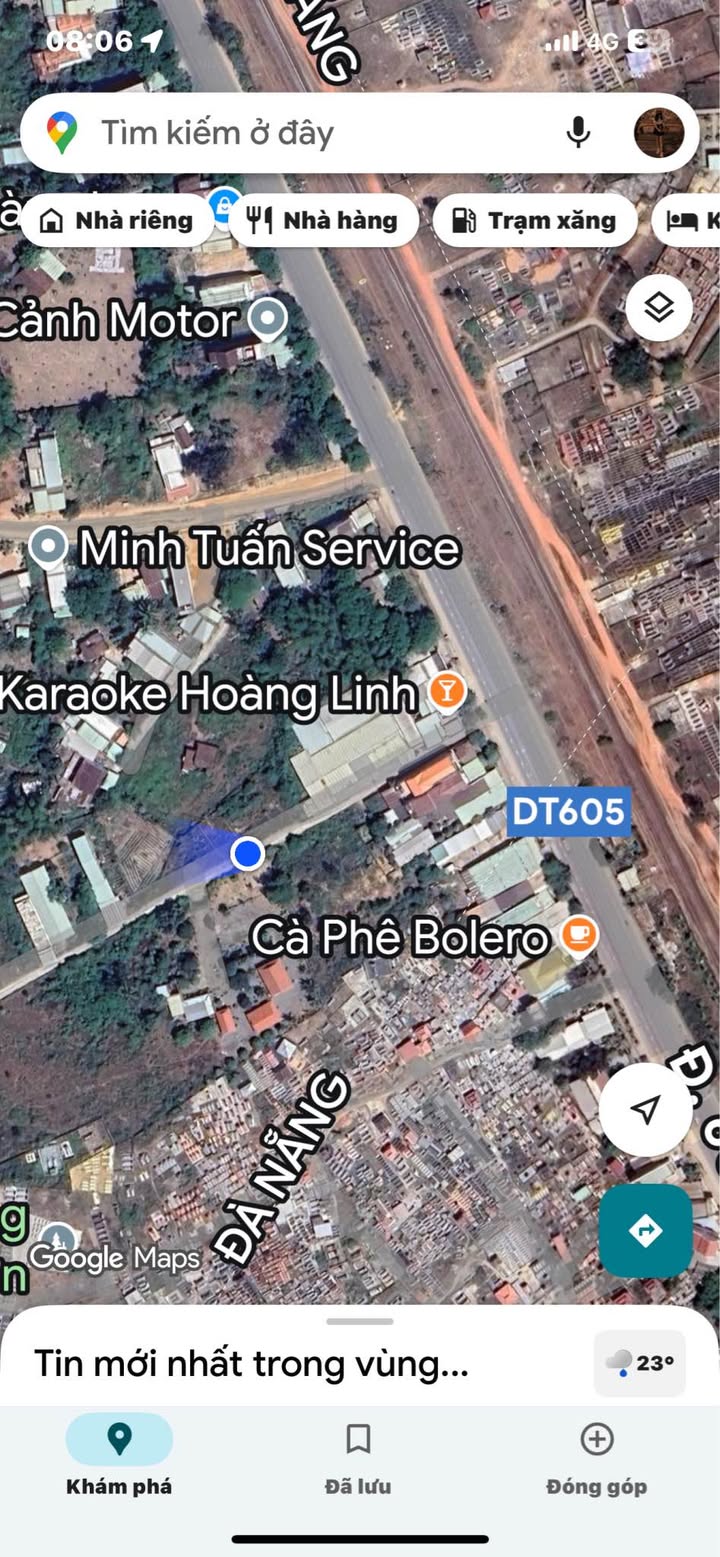Open the weather 23° widget
720x1557 pixels.
tap(640, 1362)
